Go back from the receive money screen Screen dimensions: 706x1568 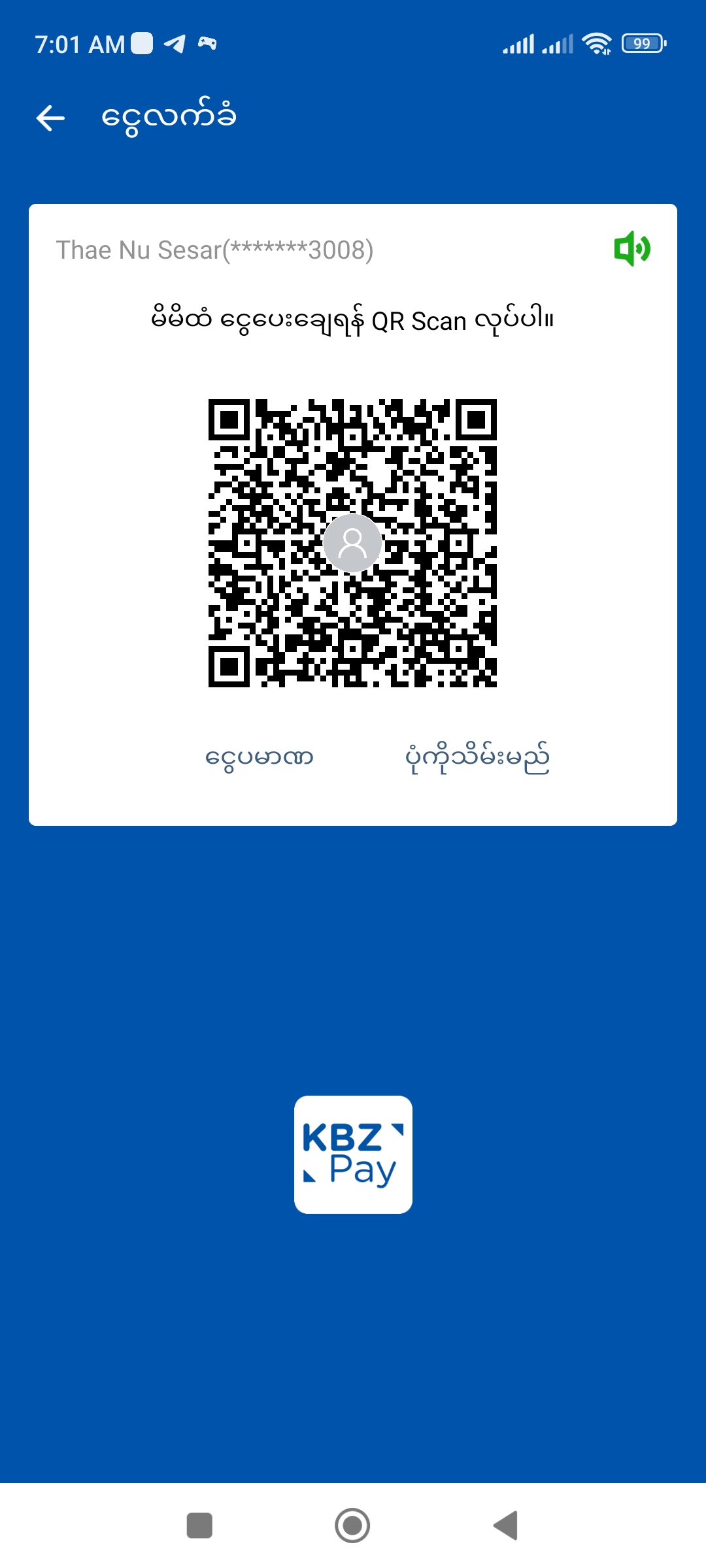point(50,118)
